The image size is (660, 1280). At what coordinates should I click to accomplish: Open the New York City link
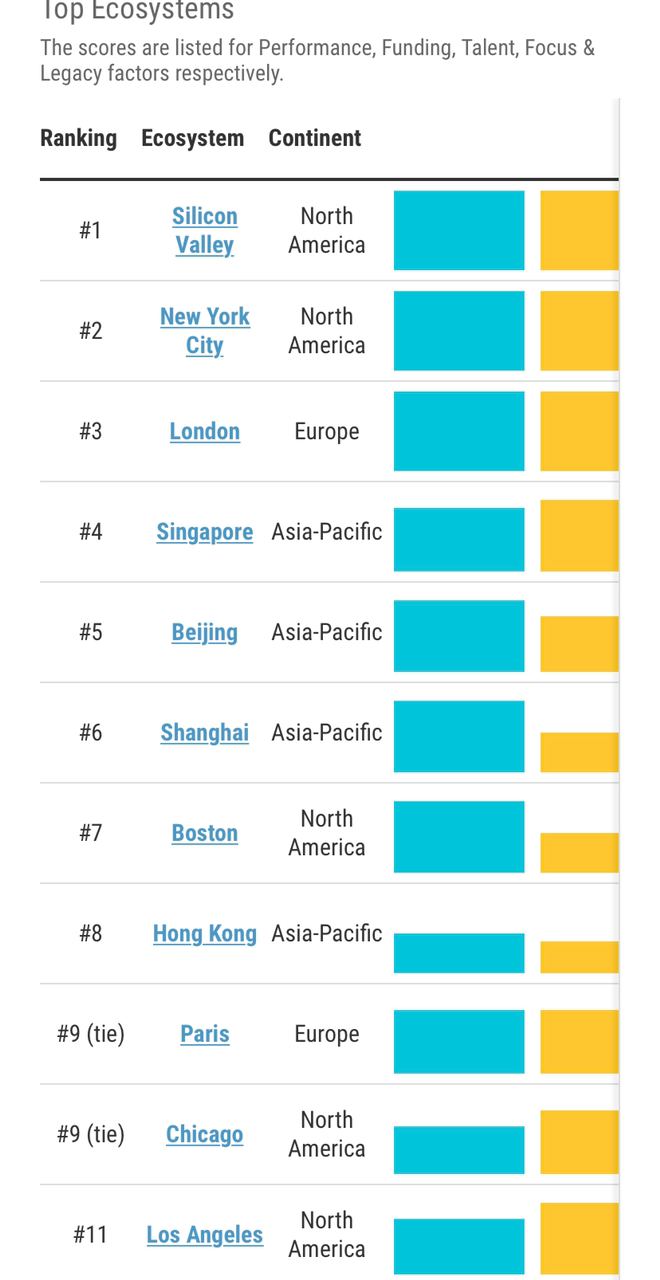(204, 331)
